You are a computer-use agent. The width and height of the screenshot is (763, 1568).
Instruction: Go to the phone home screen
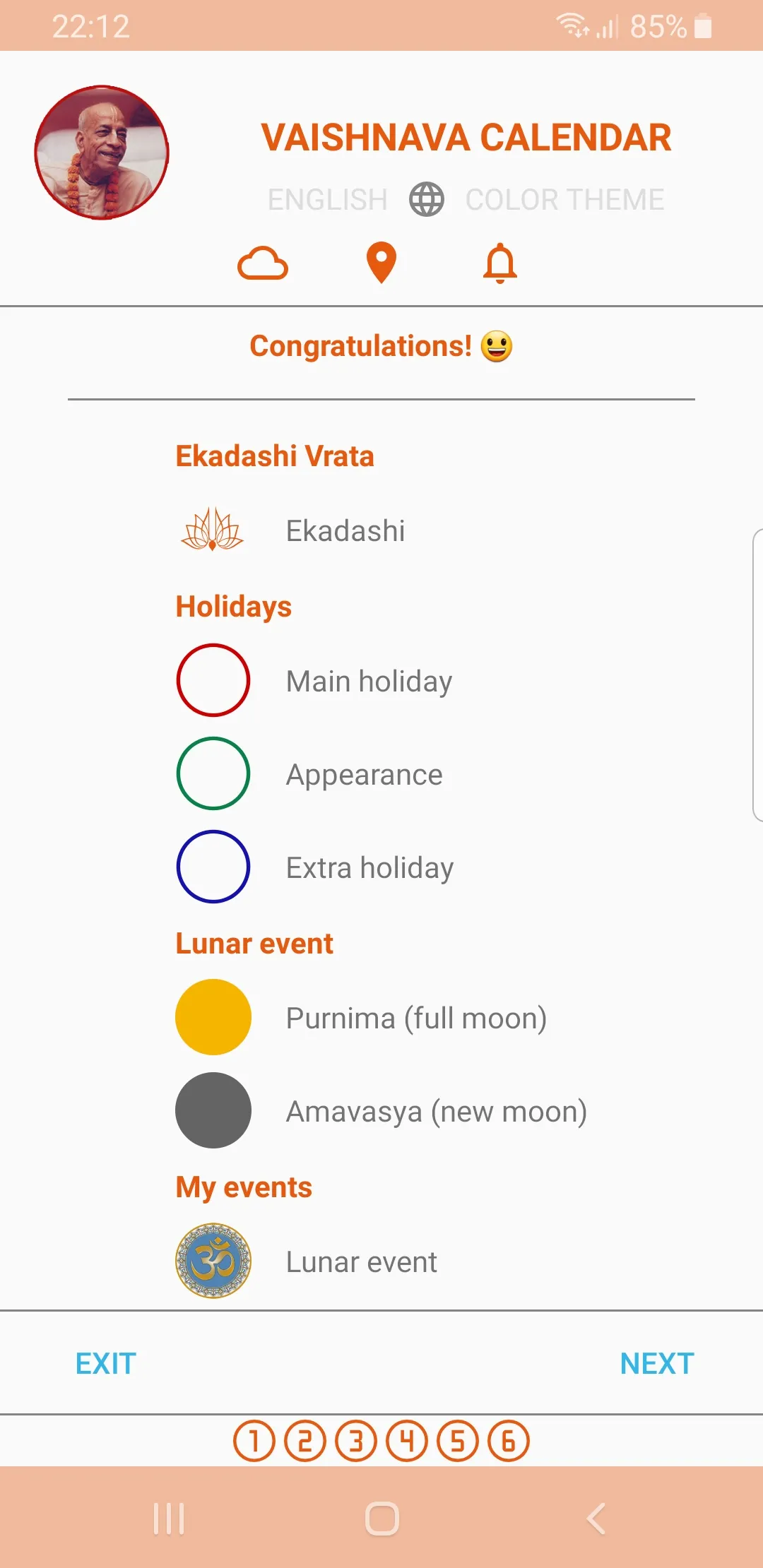coord(381,1519)
